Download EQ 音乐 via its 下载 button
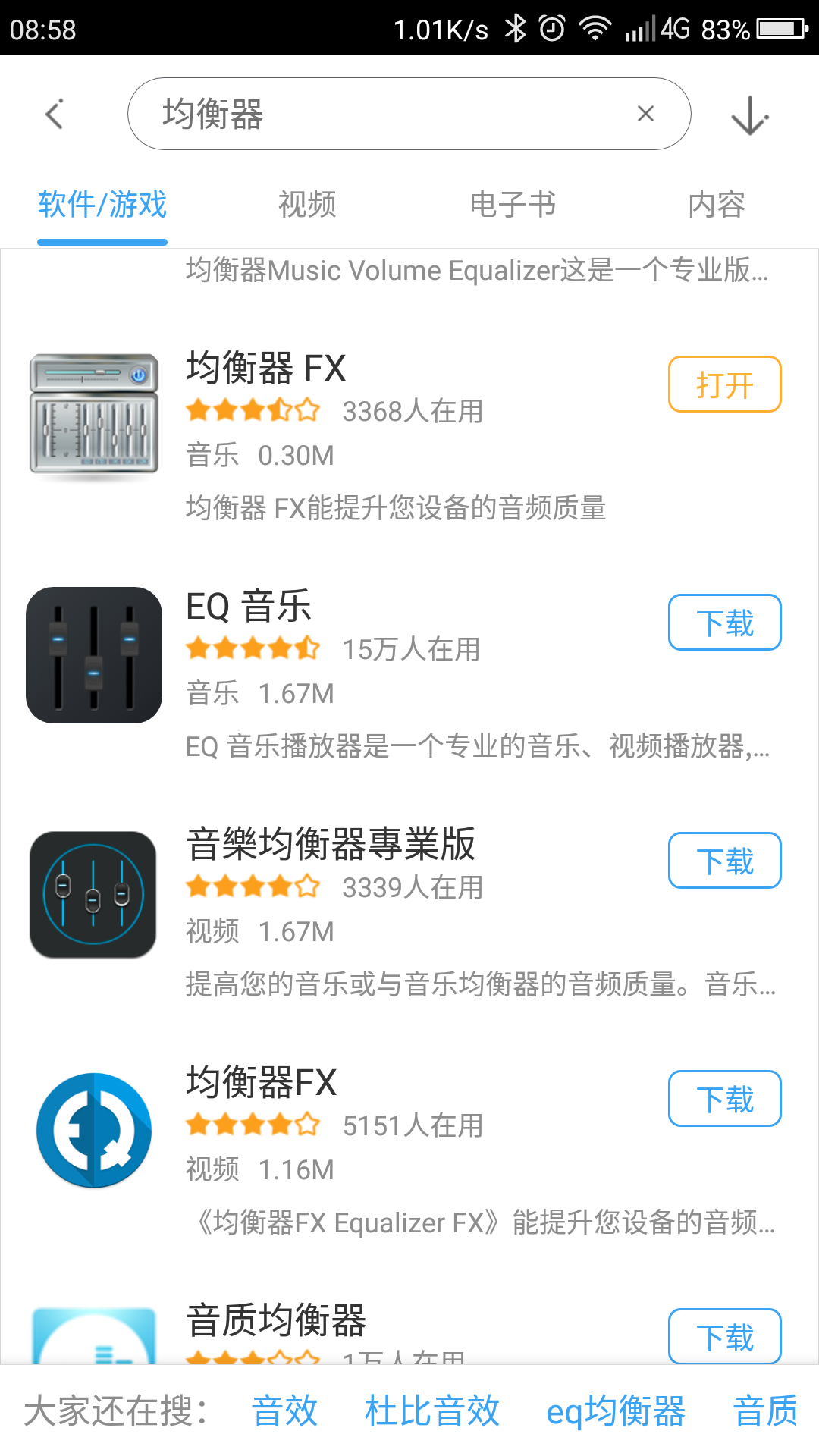819x1456 pixels. [724, 622]
